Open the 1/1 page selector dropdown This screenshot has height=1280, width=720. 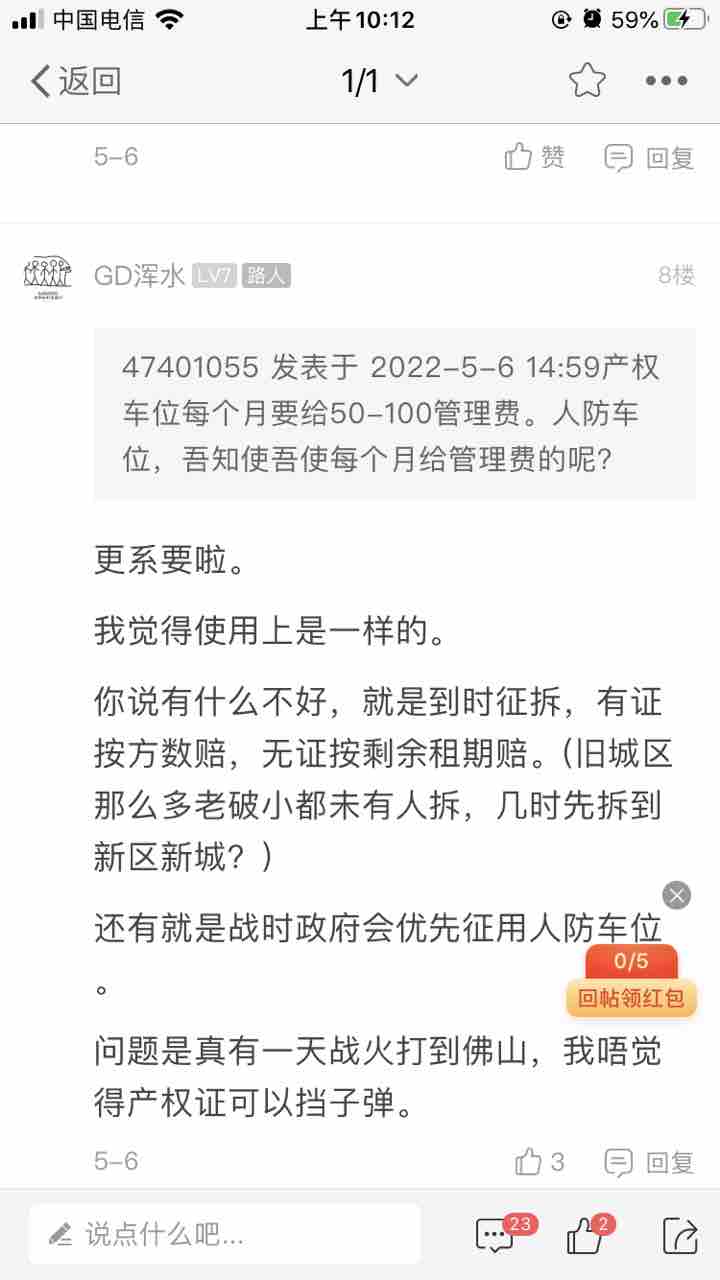coord(380,82)
